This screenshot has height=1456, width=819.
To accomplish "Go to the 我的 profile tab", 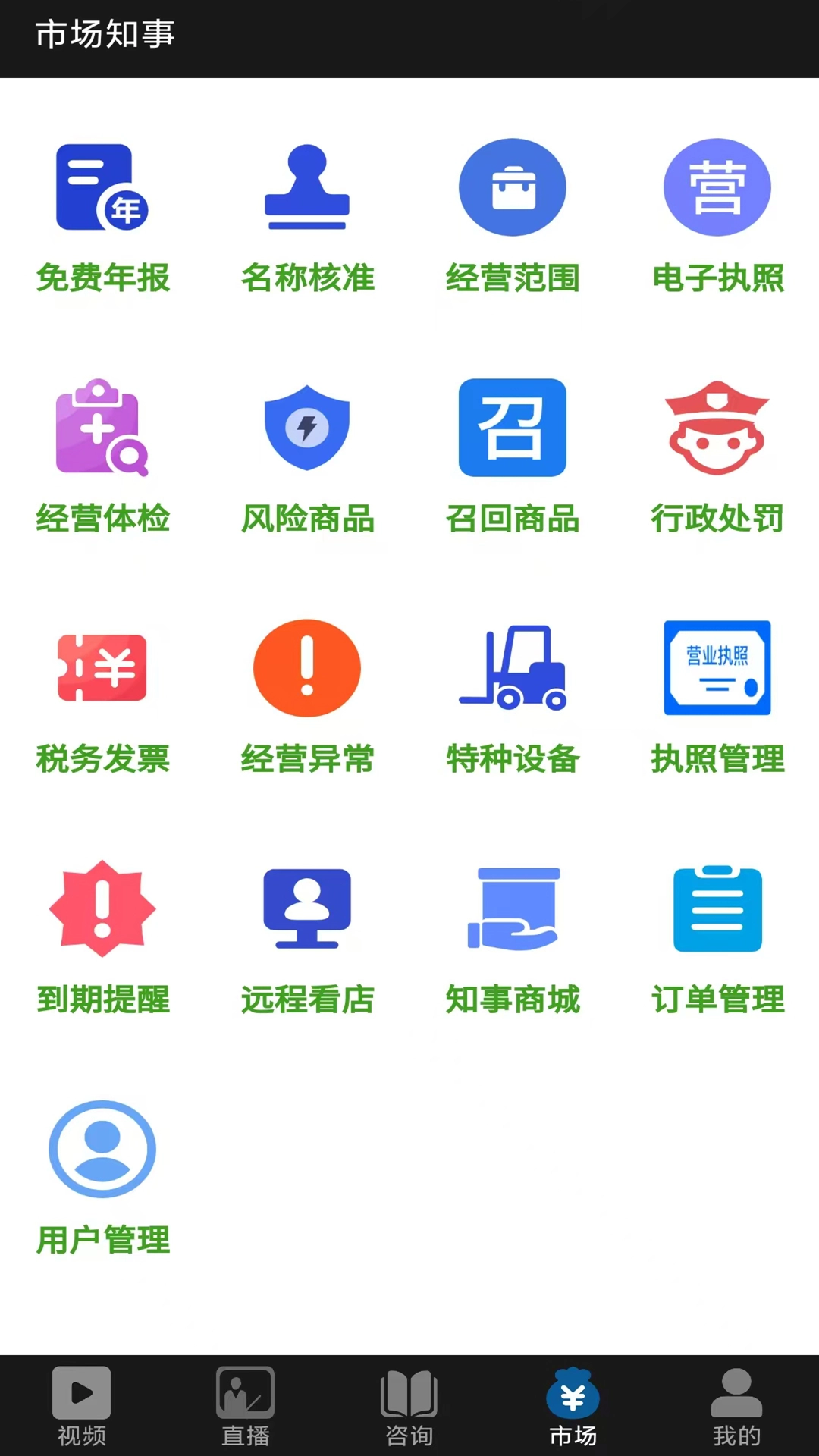I will (736, 1407).
